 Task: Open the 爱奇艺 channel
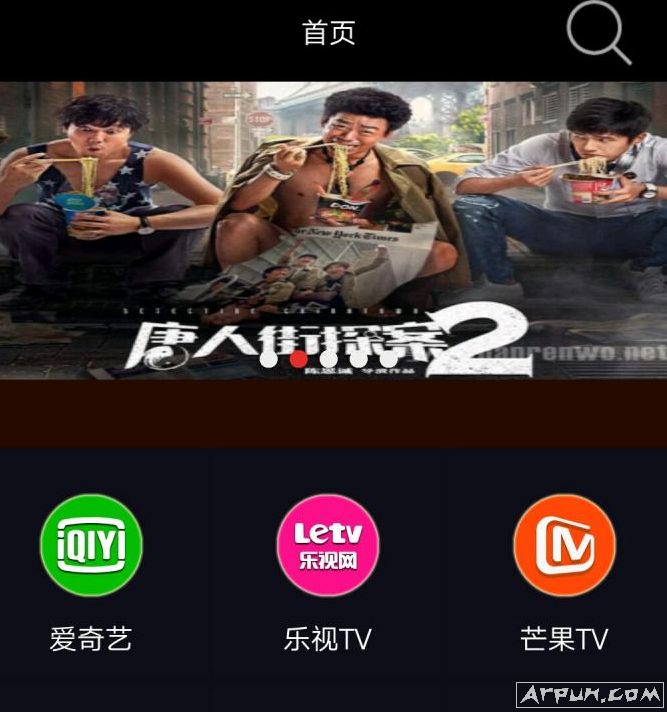[91, 546]
